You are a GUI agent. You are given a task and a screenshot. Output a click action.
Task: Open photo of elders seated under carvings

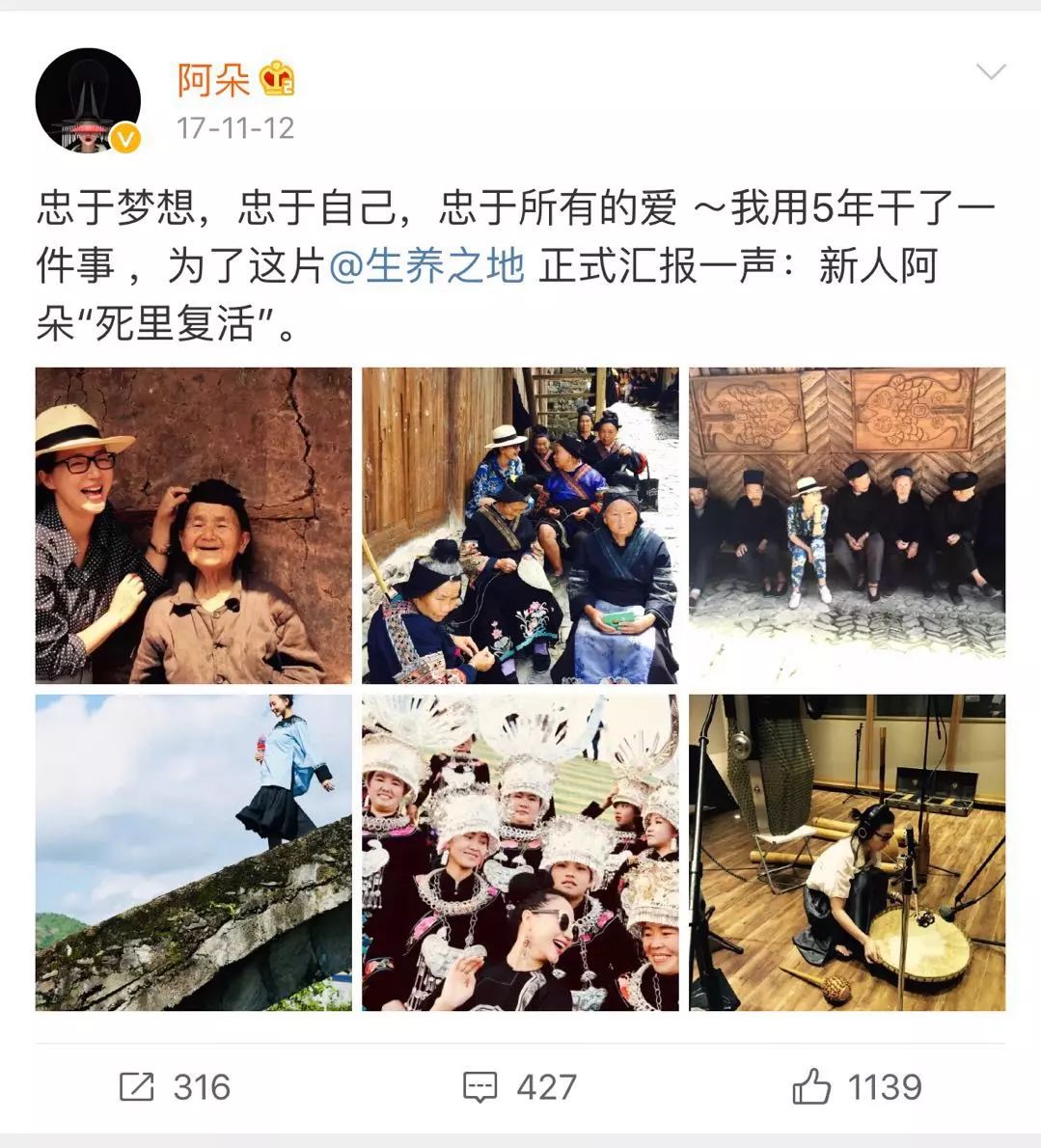click(846, 526)
